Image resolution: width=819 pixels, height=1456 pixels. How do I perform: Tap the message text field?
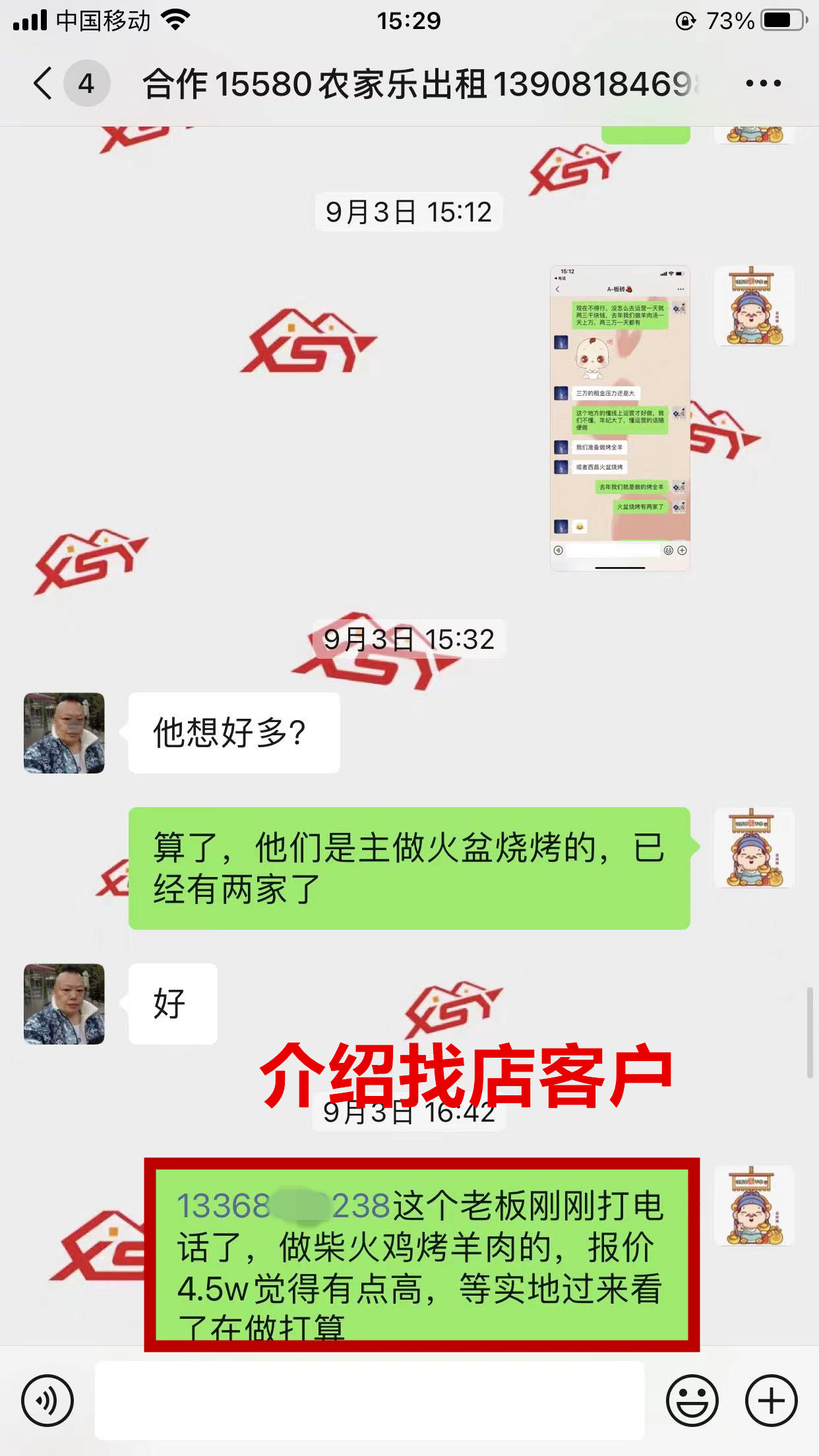[369, 1401]
